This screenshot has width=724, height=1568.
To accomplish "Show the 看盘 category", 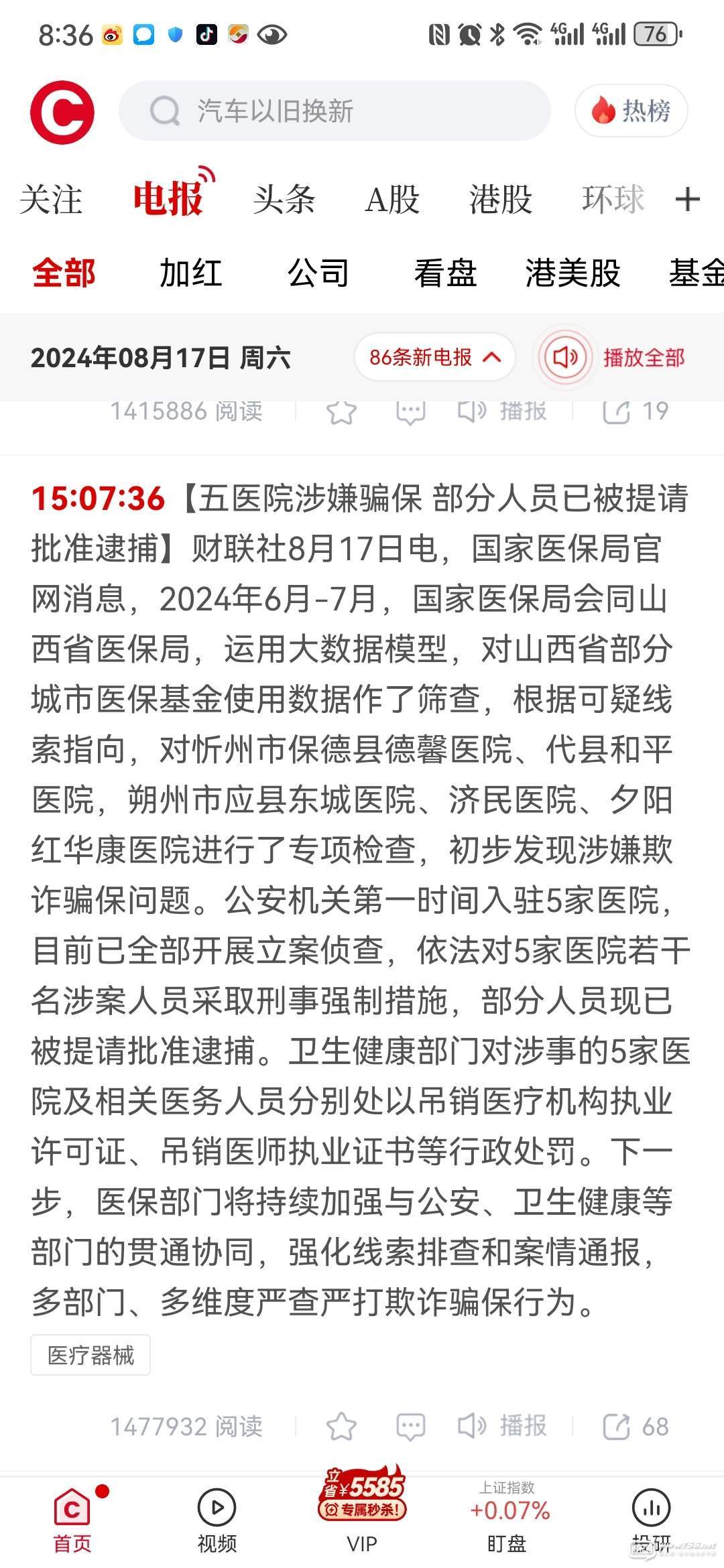I will coord(445,273).
